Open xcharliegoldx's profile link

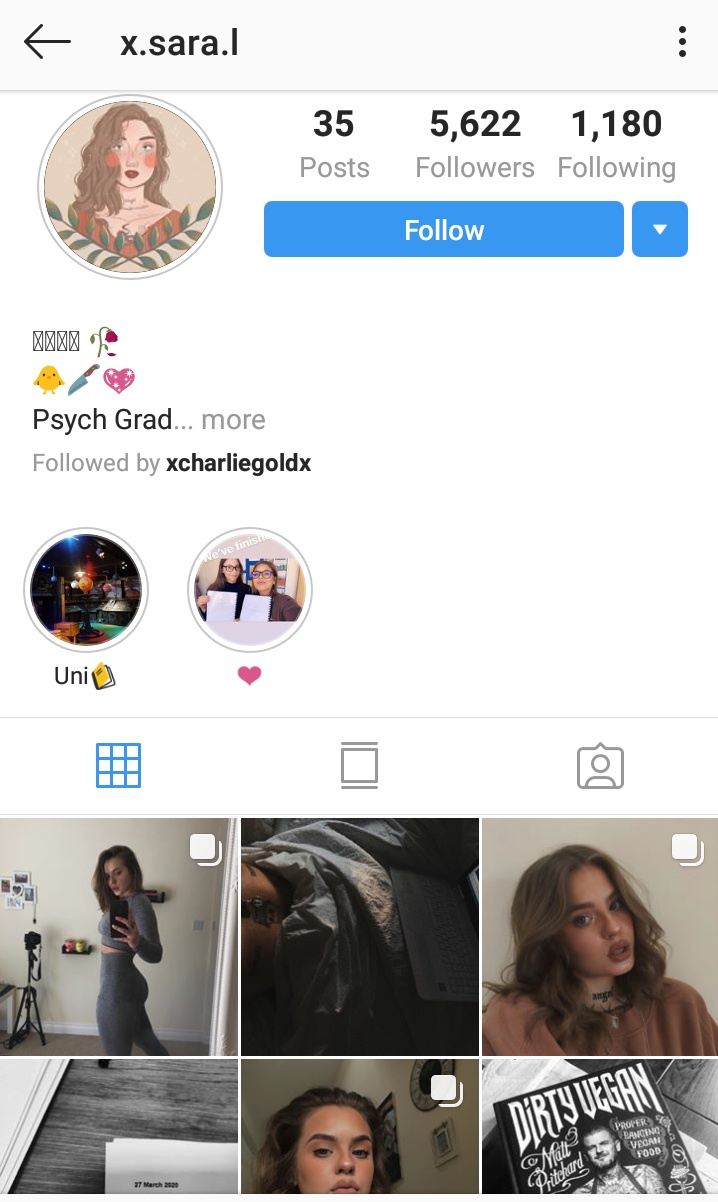coord(239,463)
